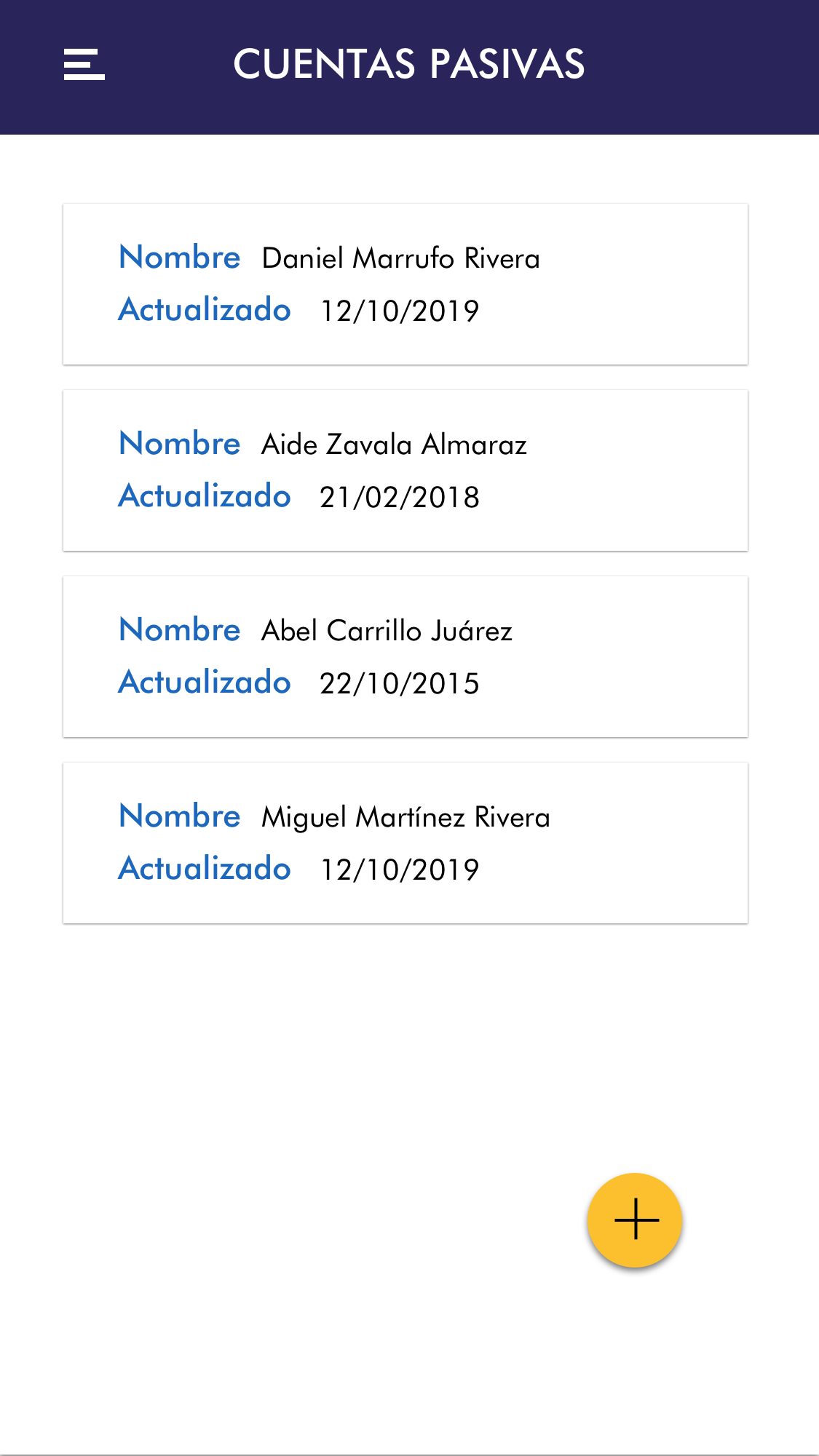Open the hamburger drawer menu

(84, 65)
